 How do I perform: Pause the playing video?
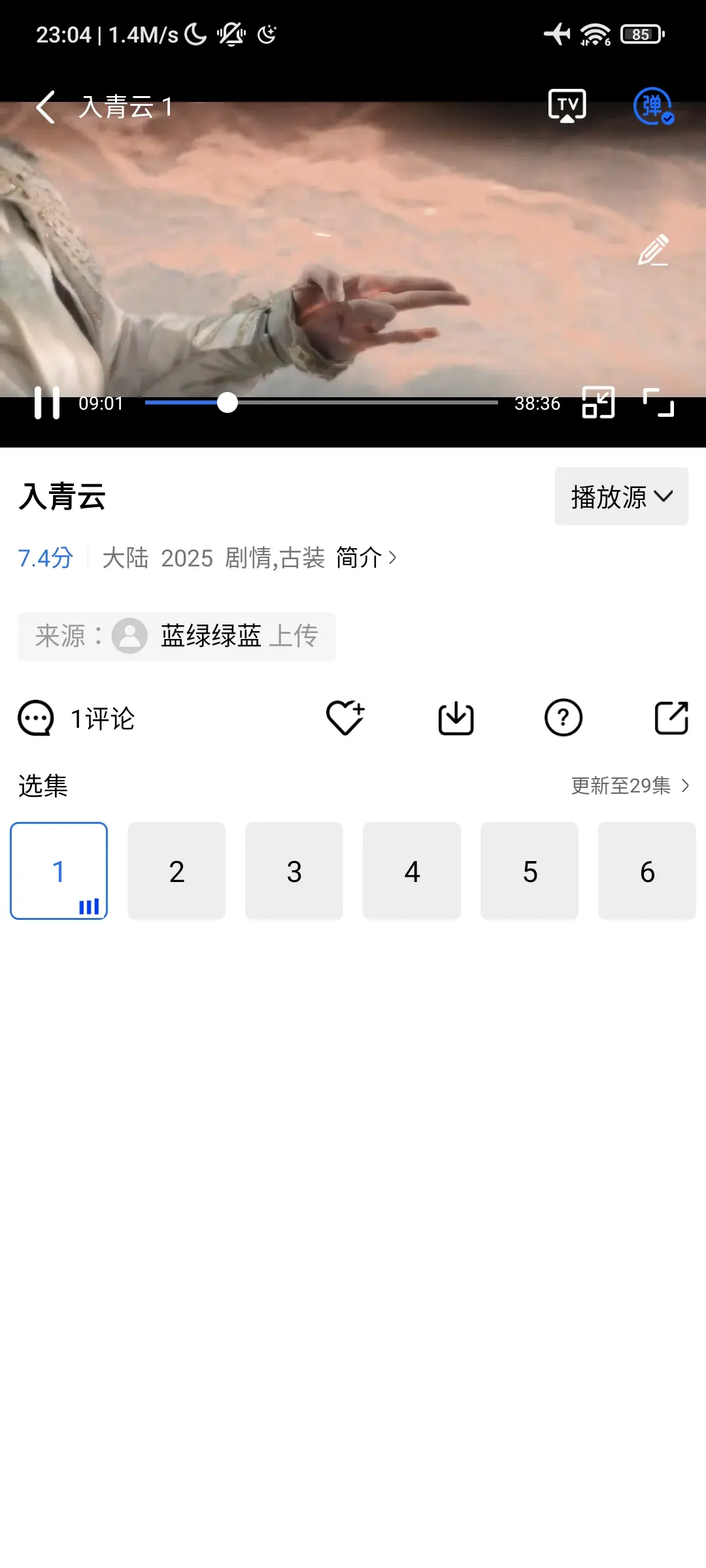(47, 402)
